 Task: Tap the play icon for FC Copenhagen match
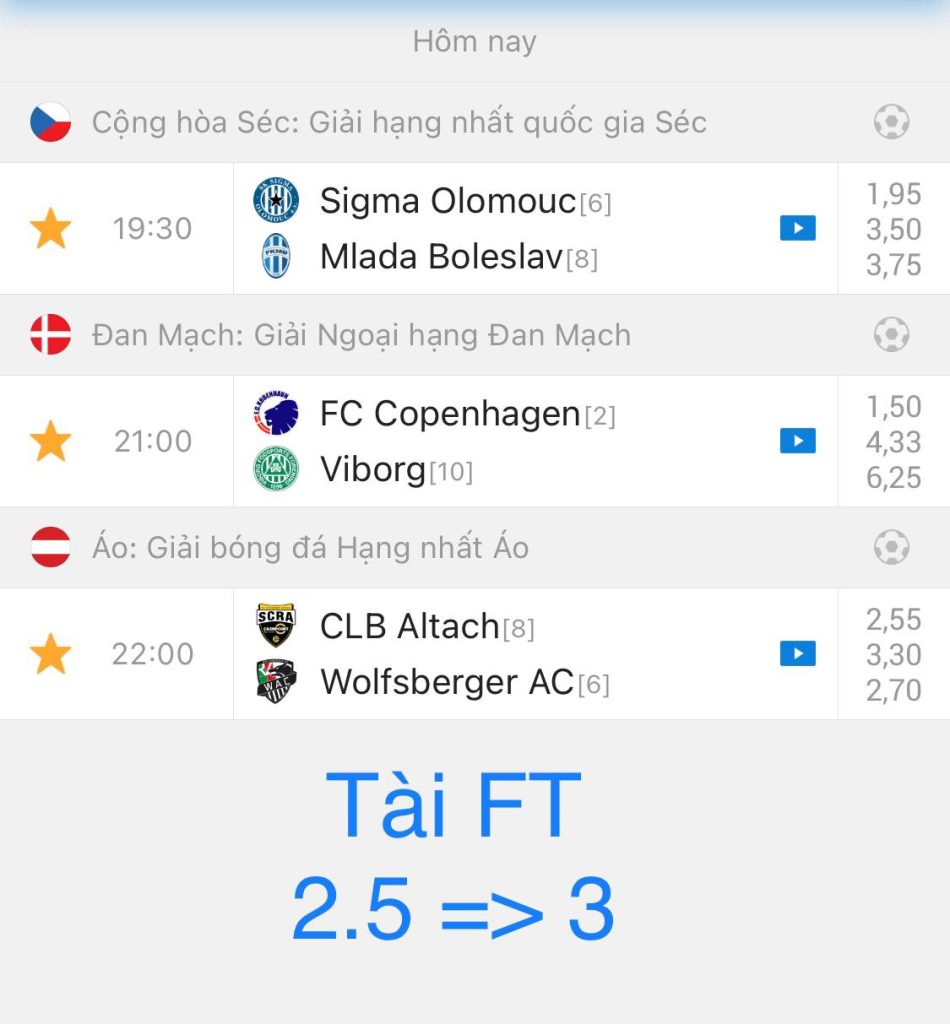(x=797, y=441)
